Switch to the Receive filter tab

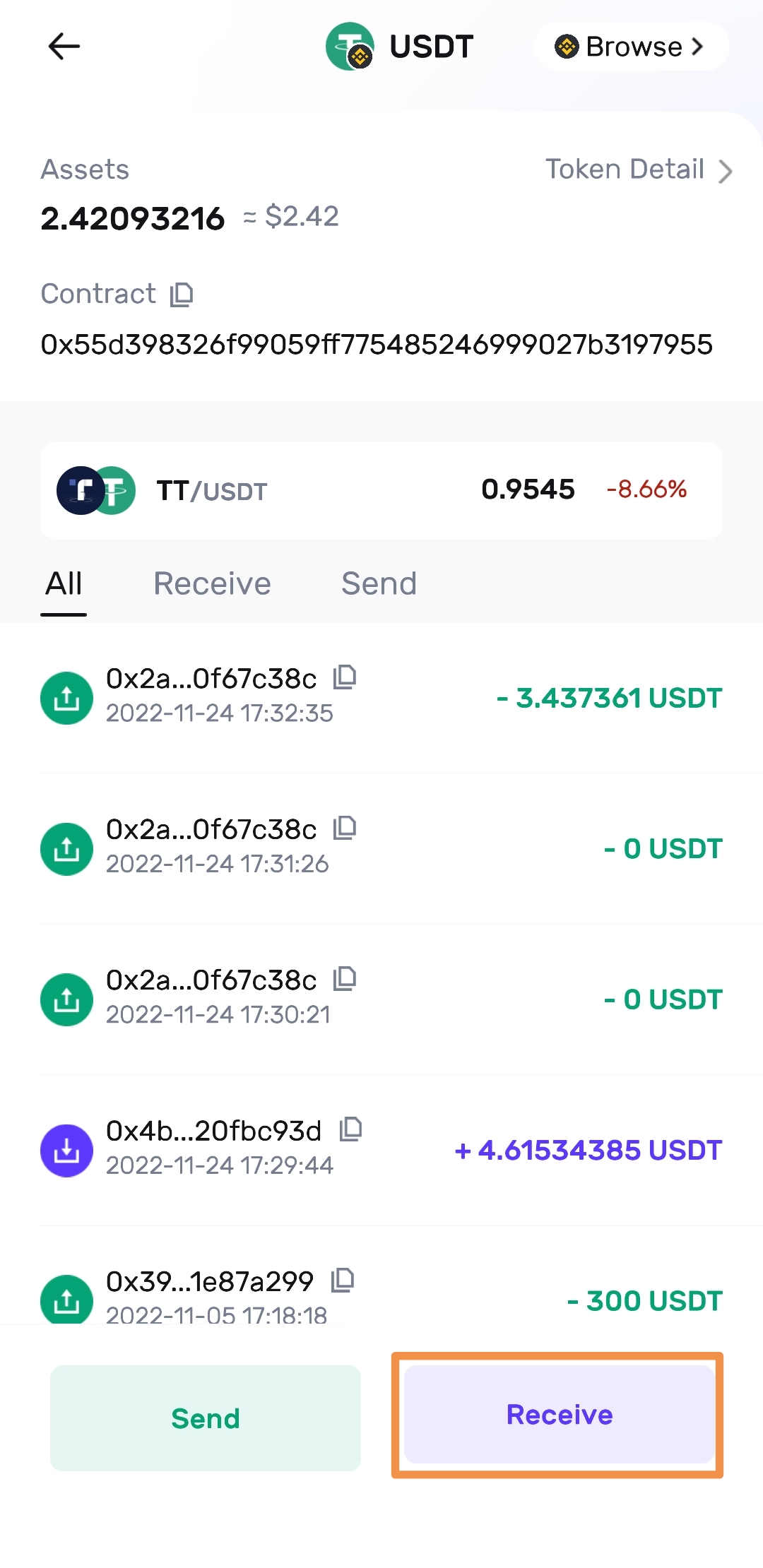point(212,584)
